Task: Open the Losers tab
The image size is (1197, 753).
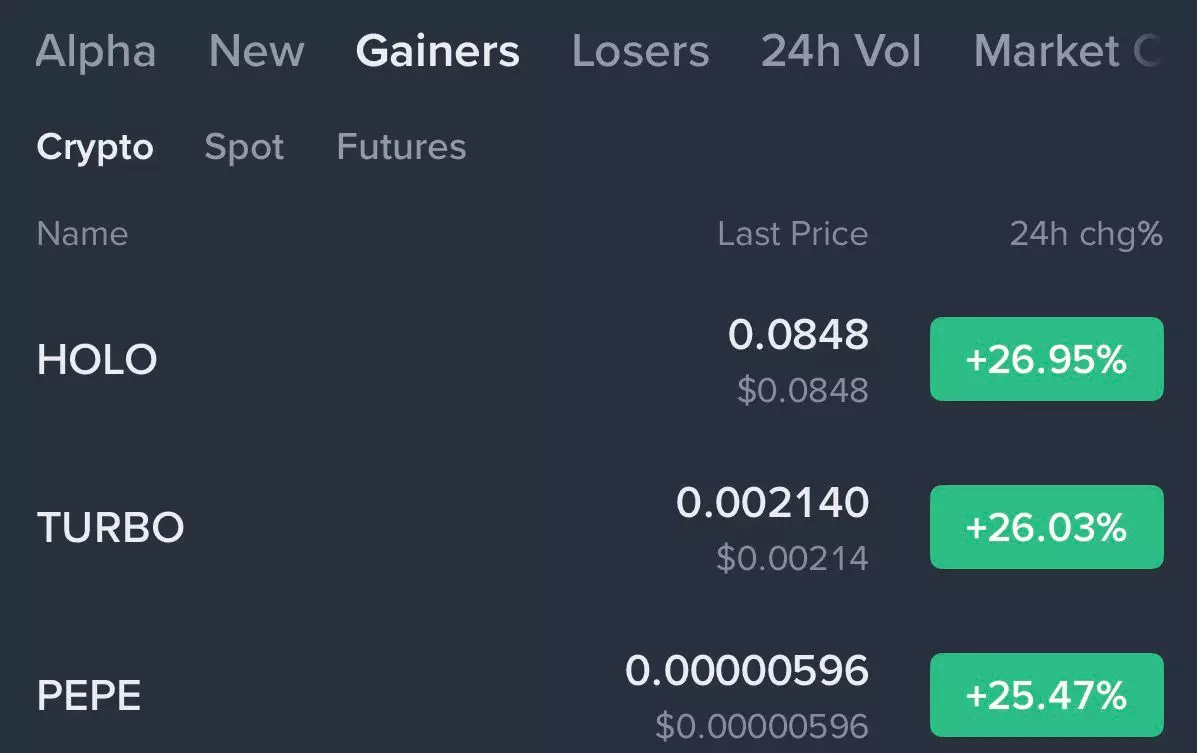Action: pyautogui.click(x=640, y=52)
